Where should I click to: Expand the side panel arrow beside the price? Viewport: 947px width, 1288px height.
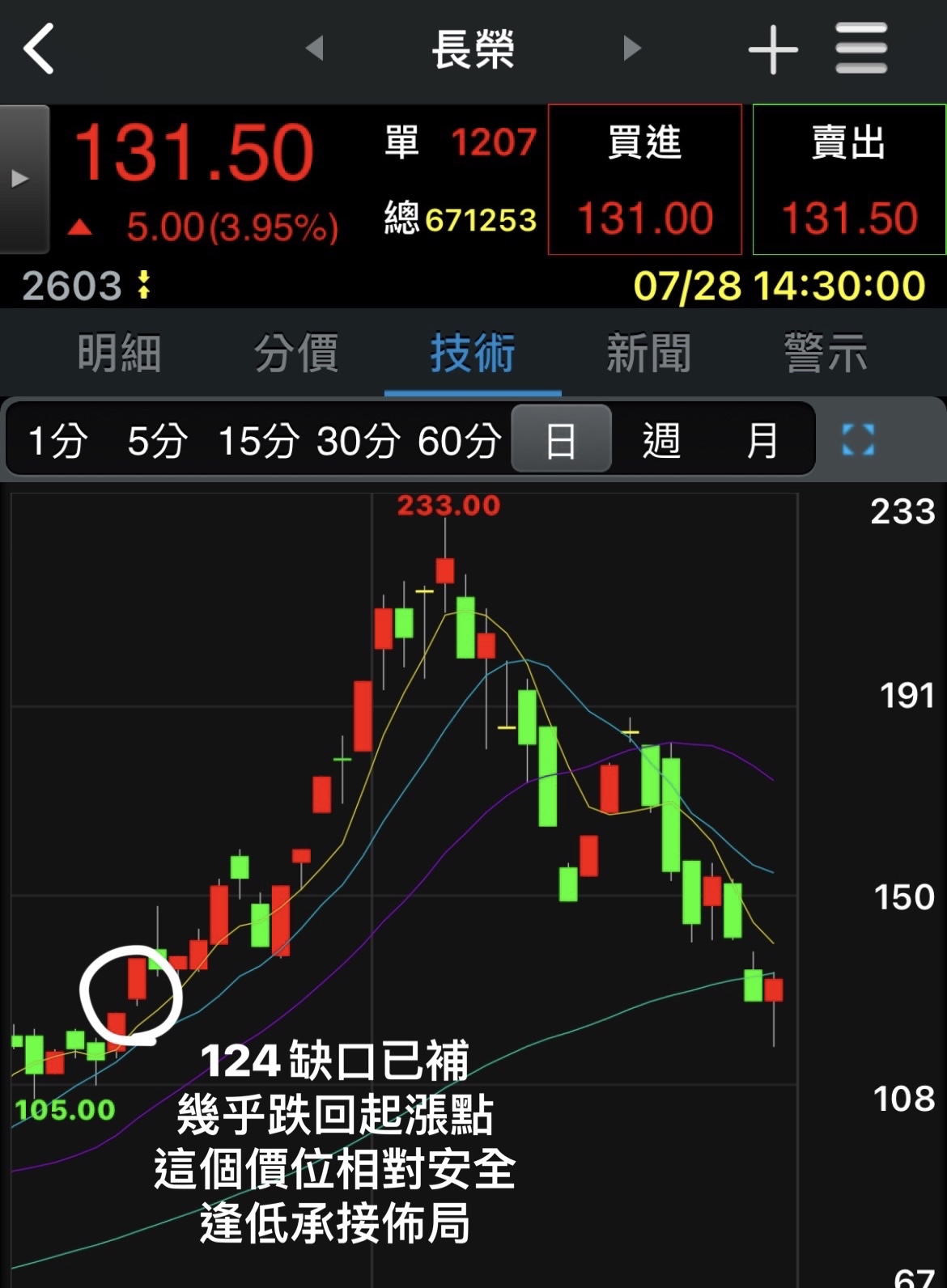[x=22, y=179]
